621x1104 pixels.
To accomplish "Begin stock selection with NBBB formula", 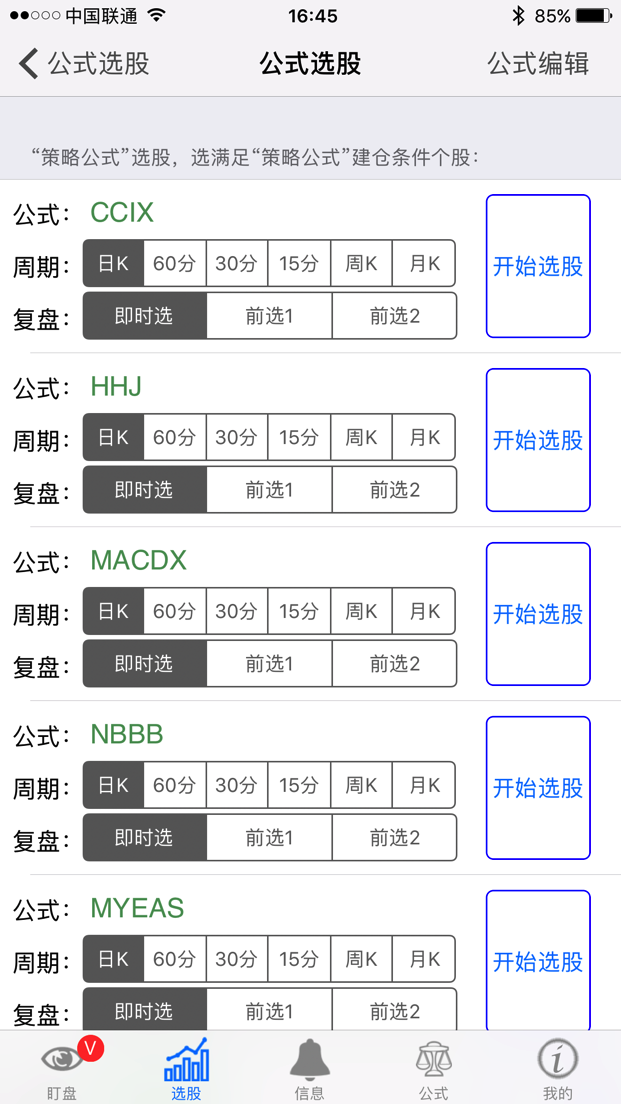I will [x=538, y=788].
